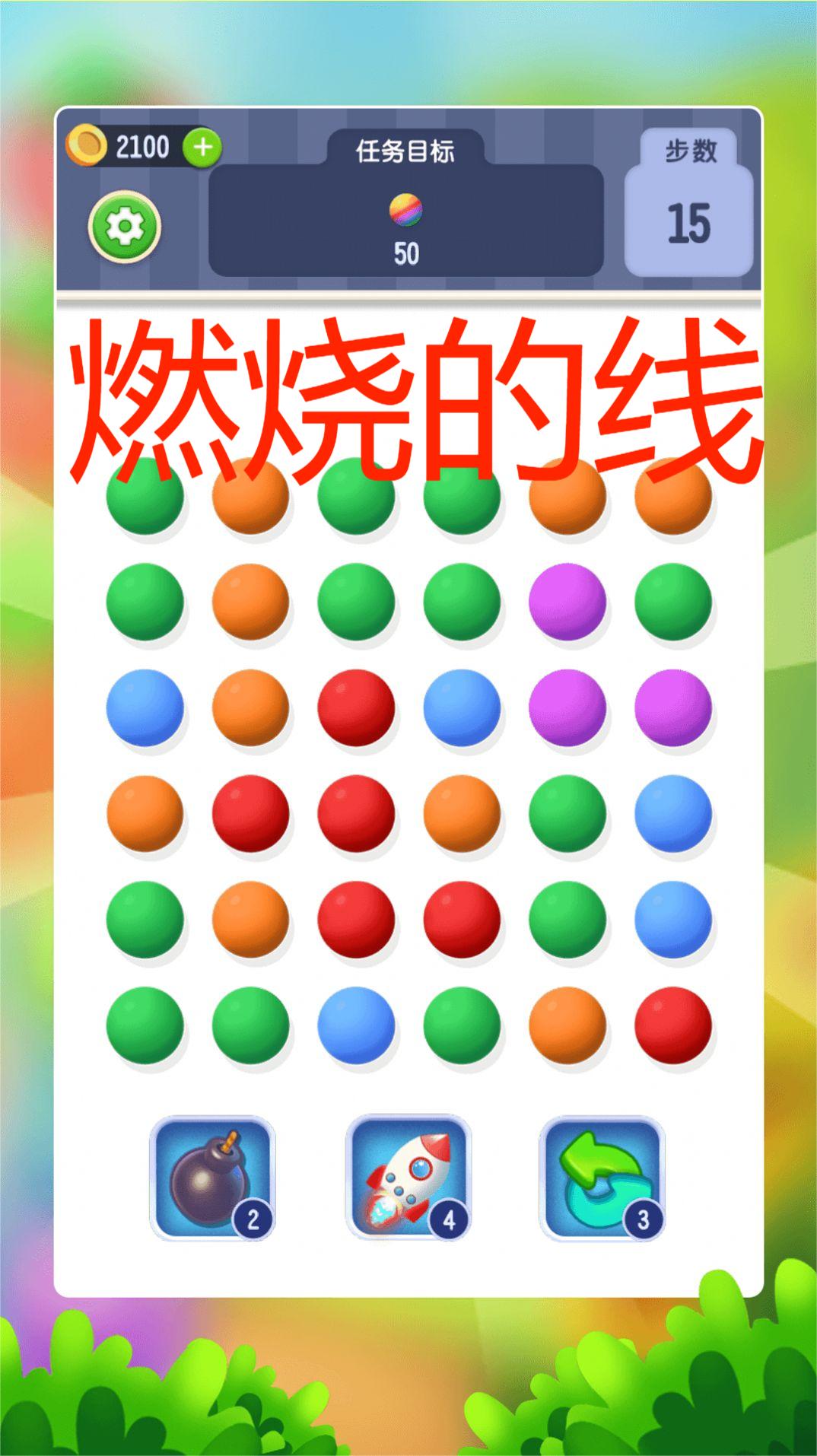
Task: Open the settings gear
Action: [124, 227]
